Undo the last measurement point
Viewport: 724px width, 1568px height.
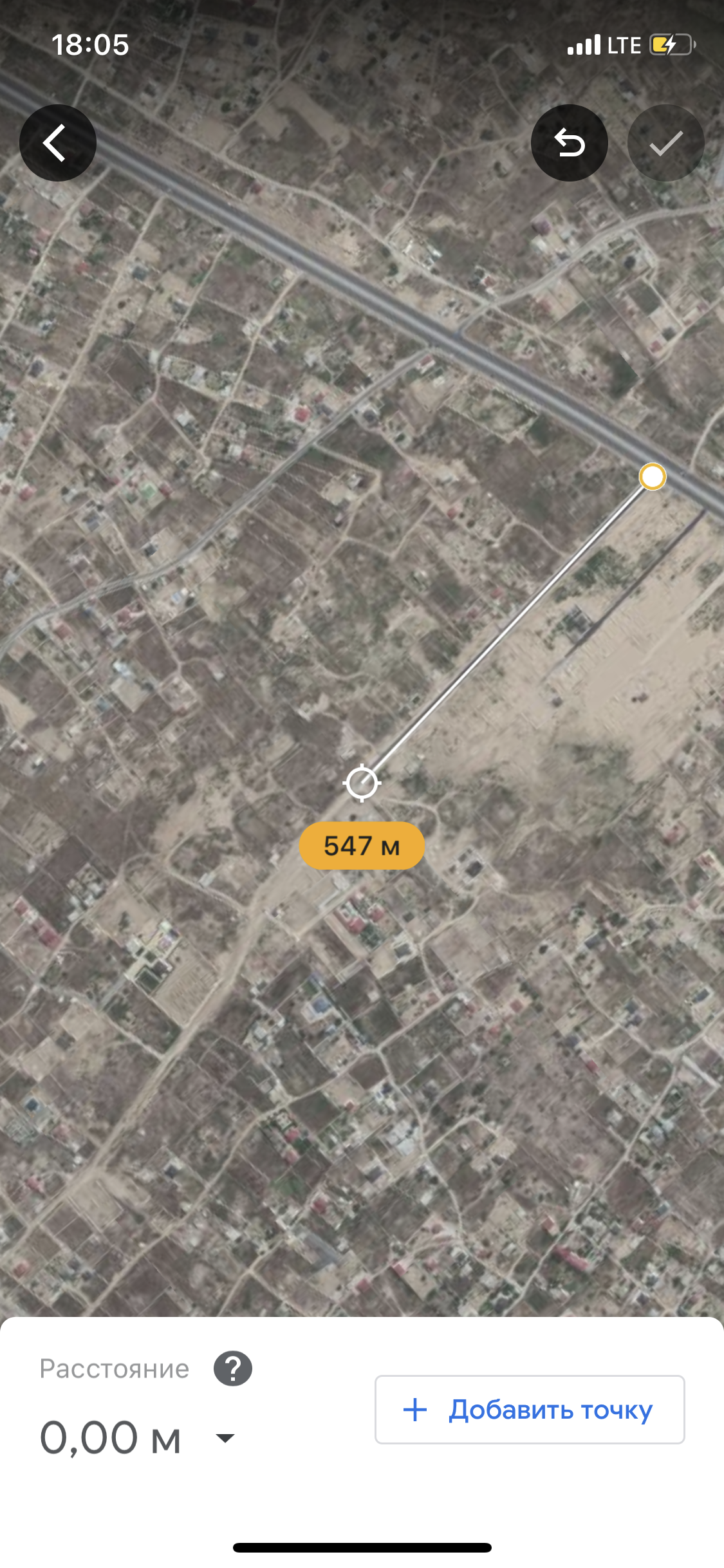[x=570, y=143]
